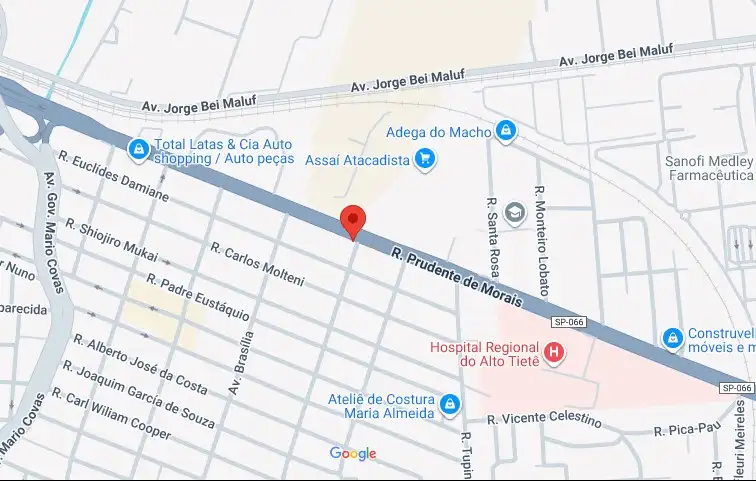Open Total Latas & Cia Auto marker
Screen dimensions: 756x481
click(x=138, y=150)
